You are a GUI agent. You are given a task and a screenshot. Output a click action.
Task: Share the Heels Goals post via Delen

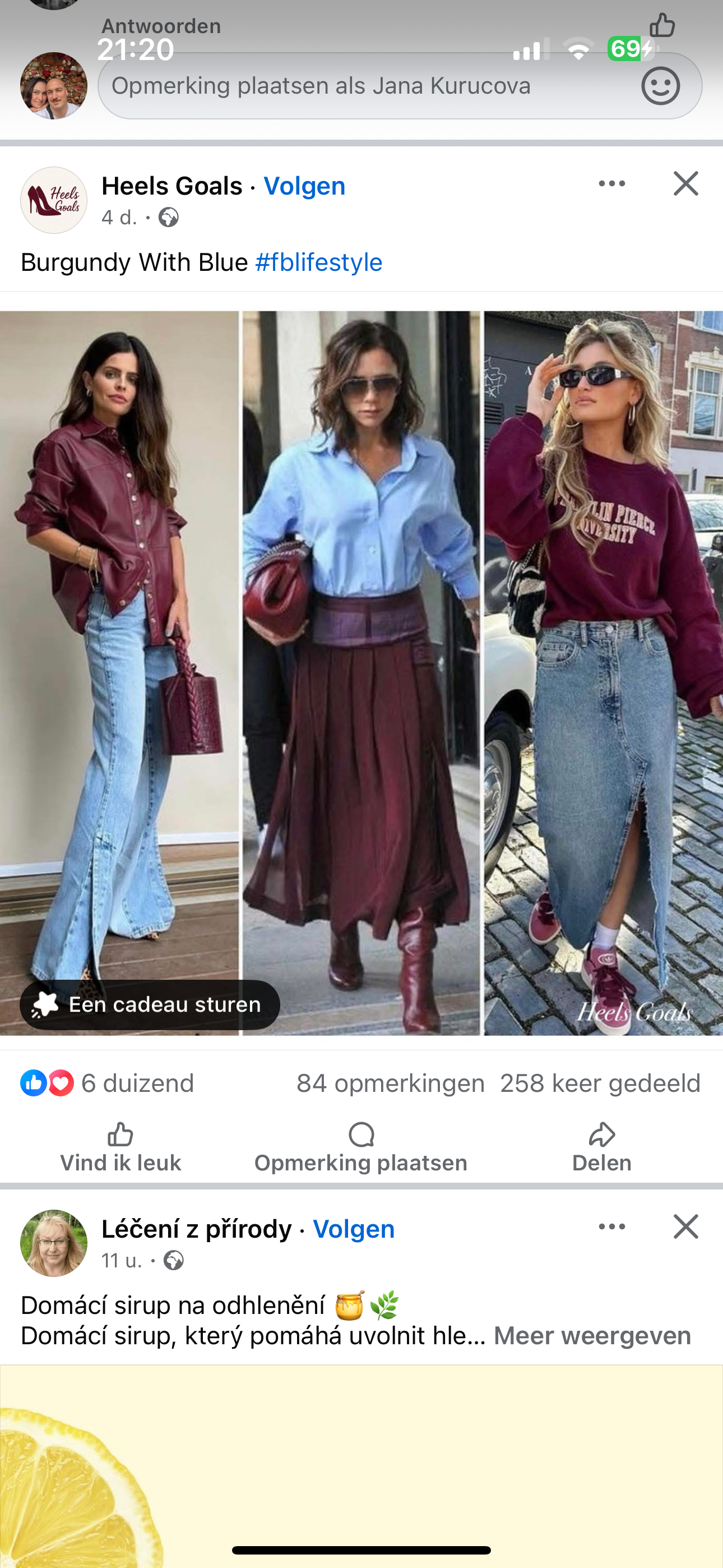601,1148
